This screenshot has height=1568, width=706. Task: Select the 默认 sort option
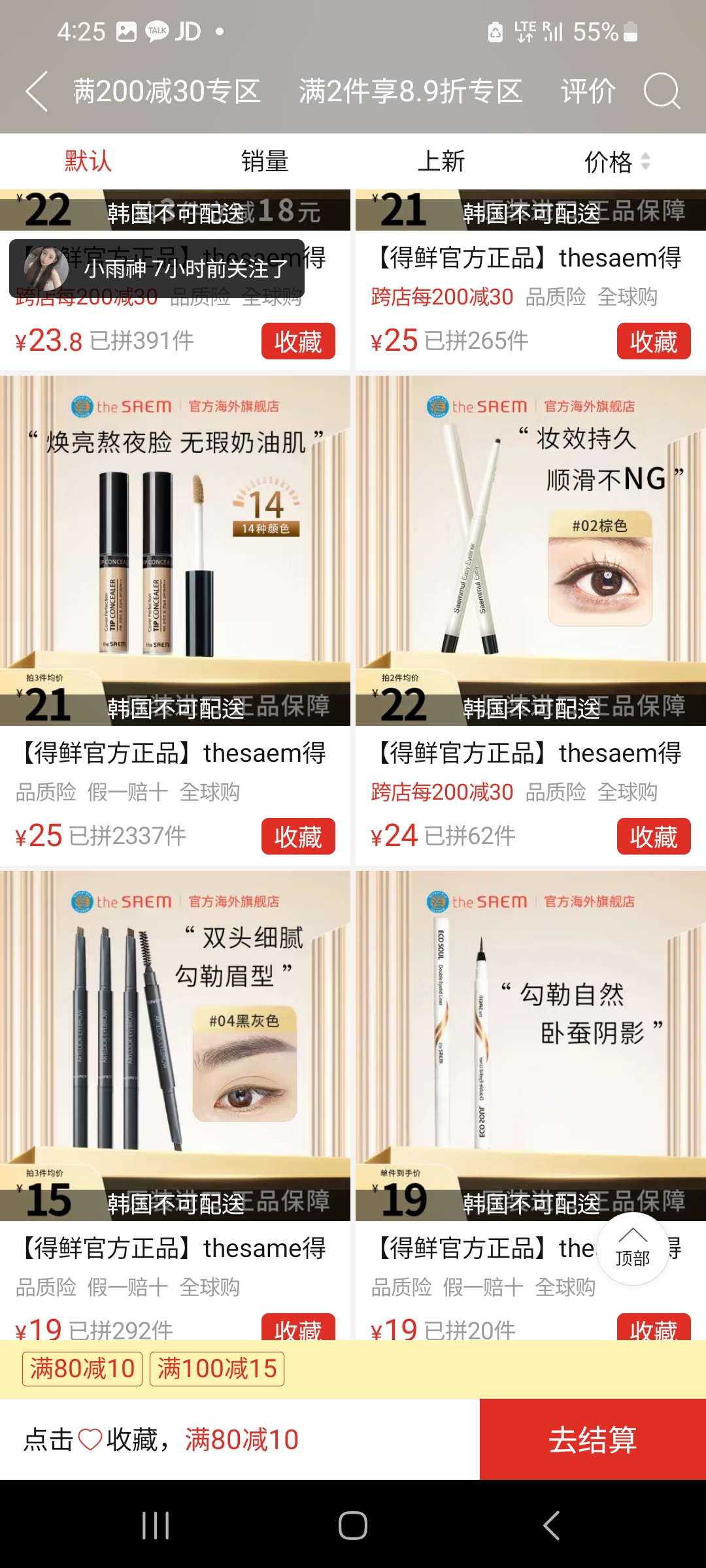click(88, 161)
